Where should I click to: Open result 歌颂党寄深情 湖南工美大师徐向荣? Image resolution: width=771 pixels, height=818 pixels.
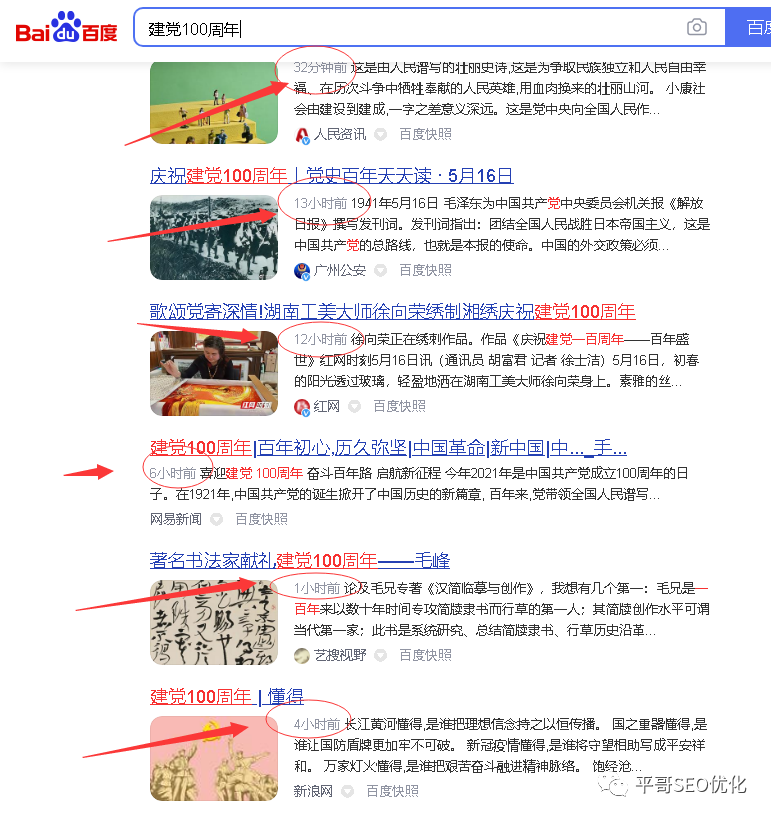392,311
